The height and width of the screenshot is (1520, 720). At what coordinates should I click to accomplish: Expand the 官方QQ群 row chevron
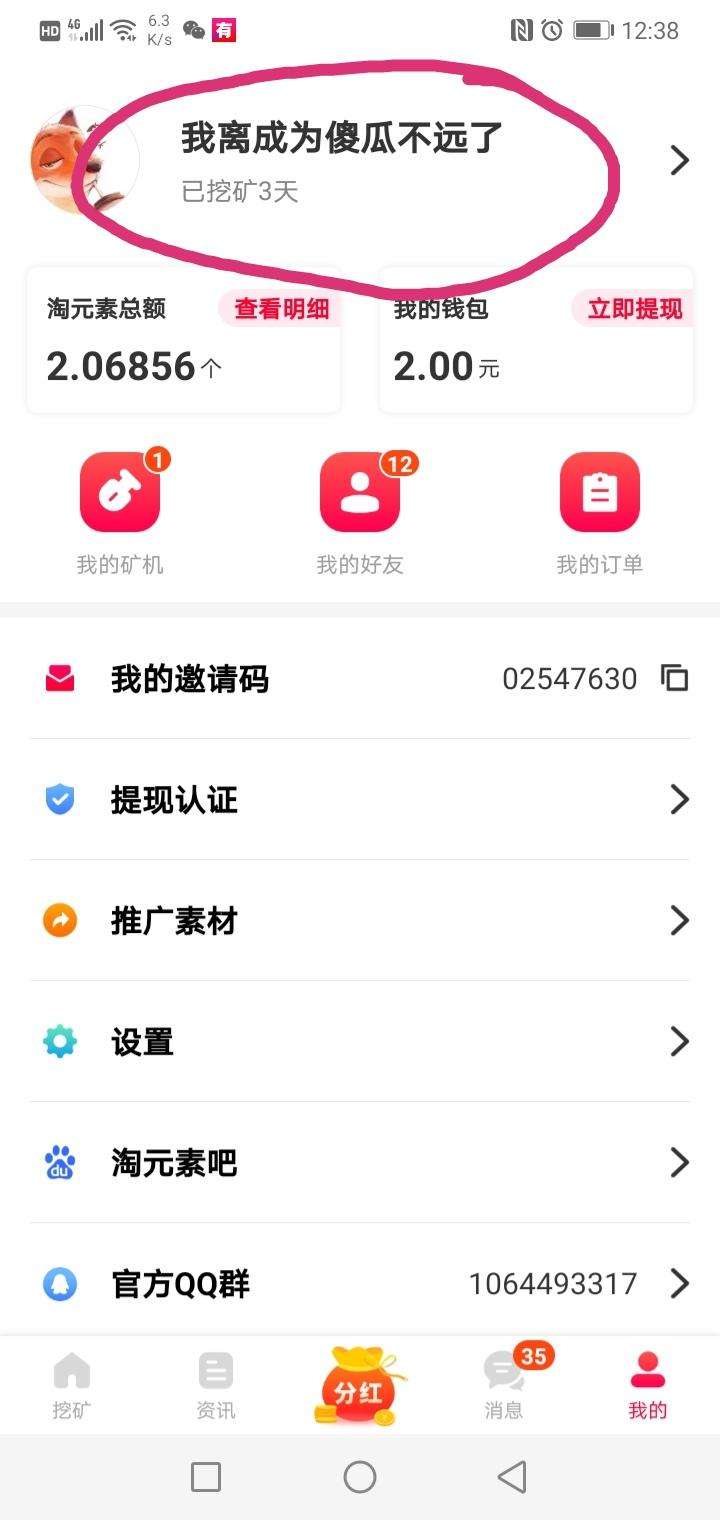[x=681, y=1284]
